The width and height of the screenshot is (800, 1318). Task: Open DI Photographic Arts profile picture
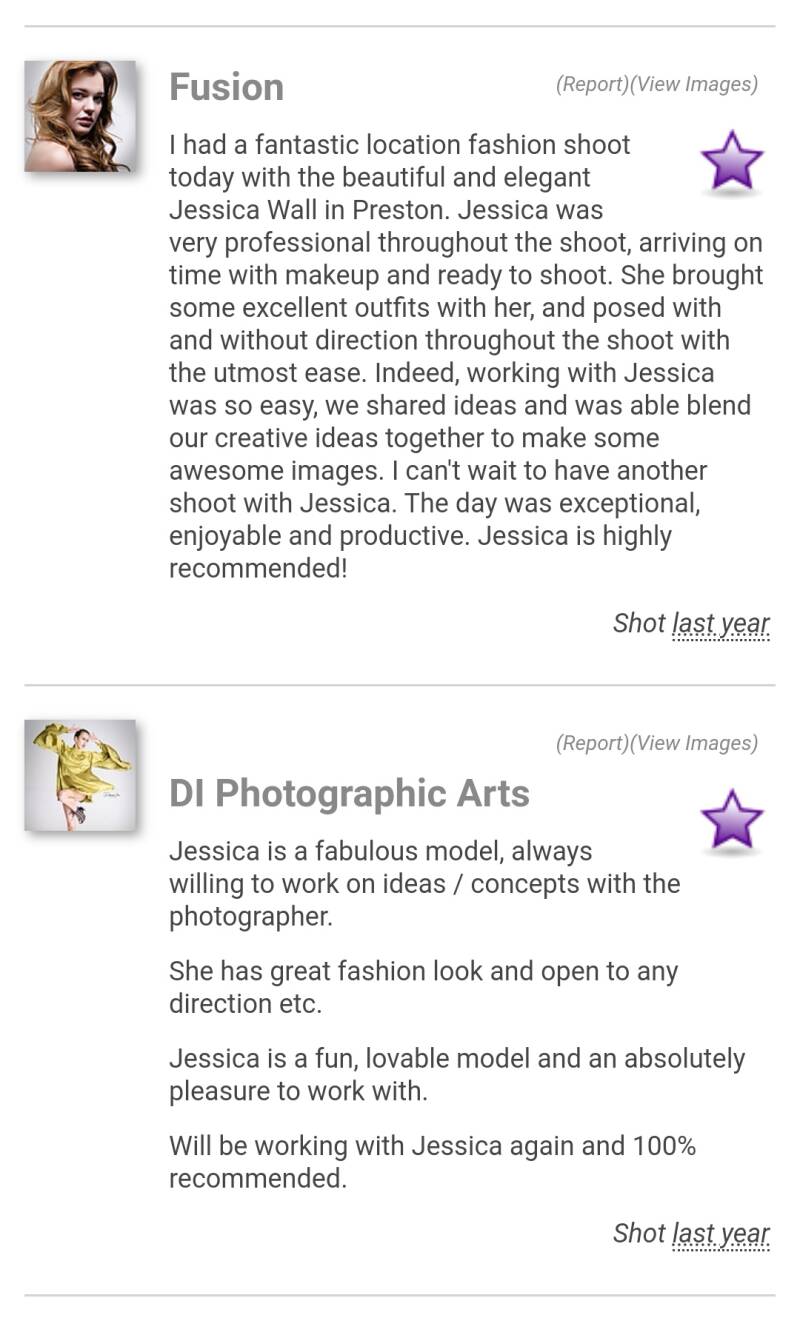(80, 775)
